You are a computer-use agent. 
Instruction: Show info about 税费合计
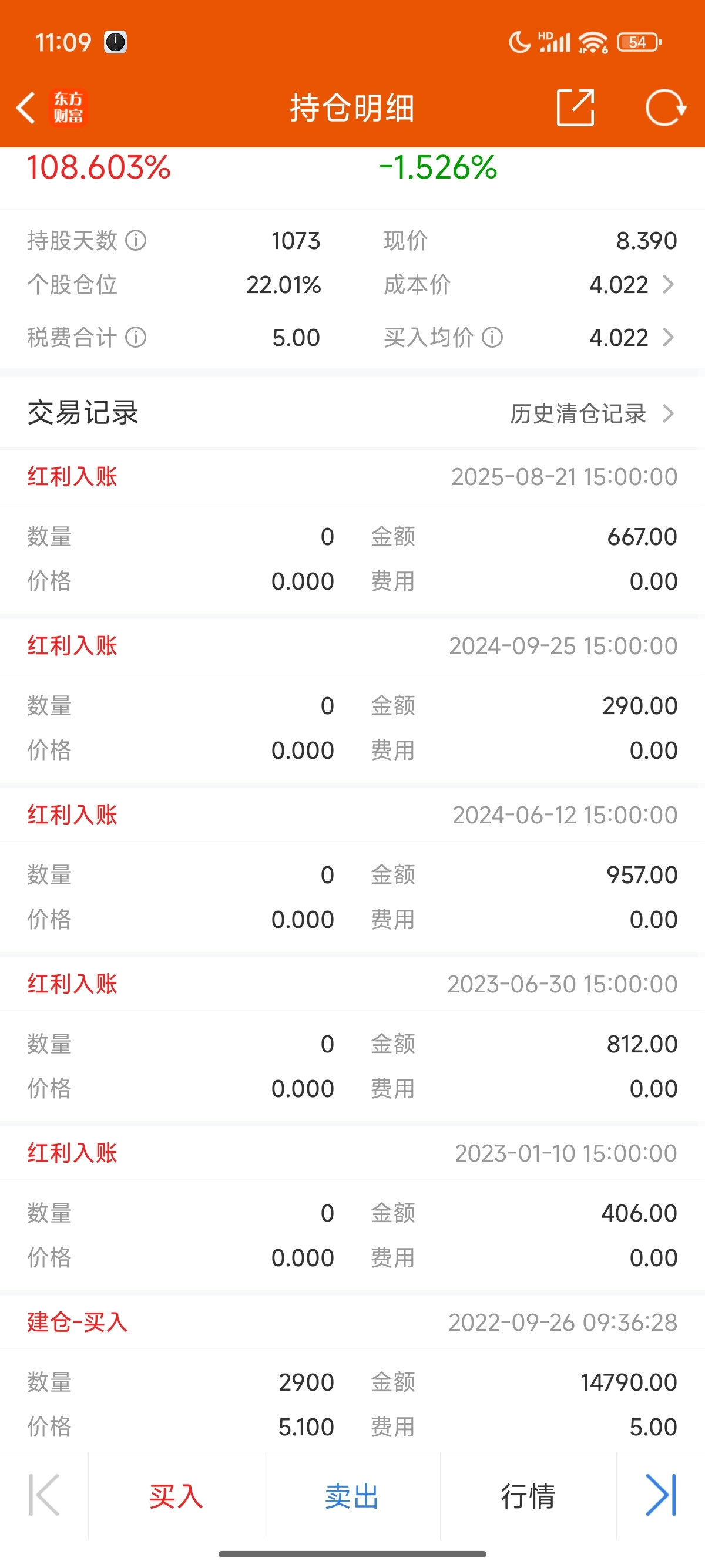(x=136, y=337)
